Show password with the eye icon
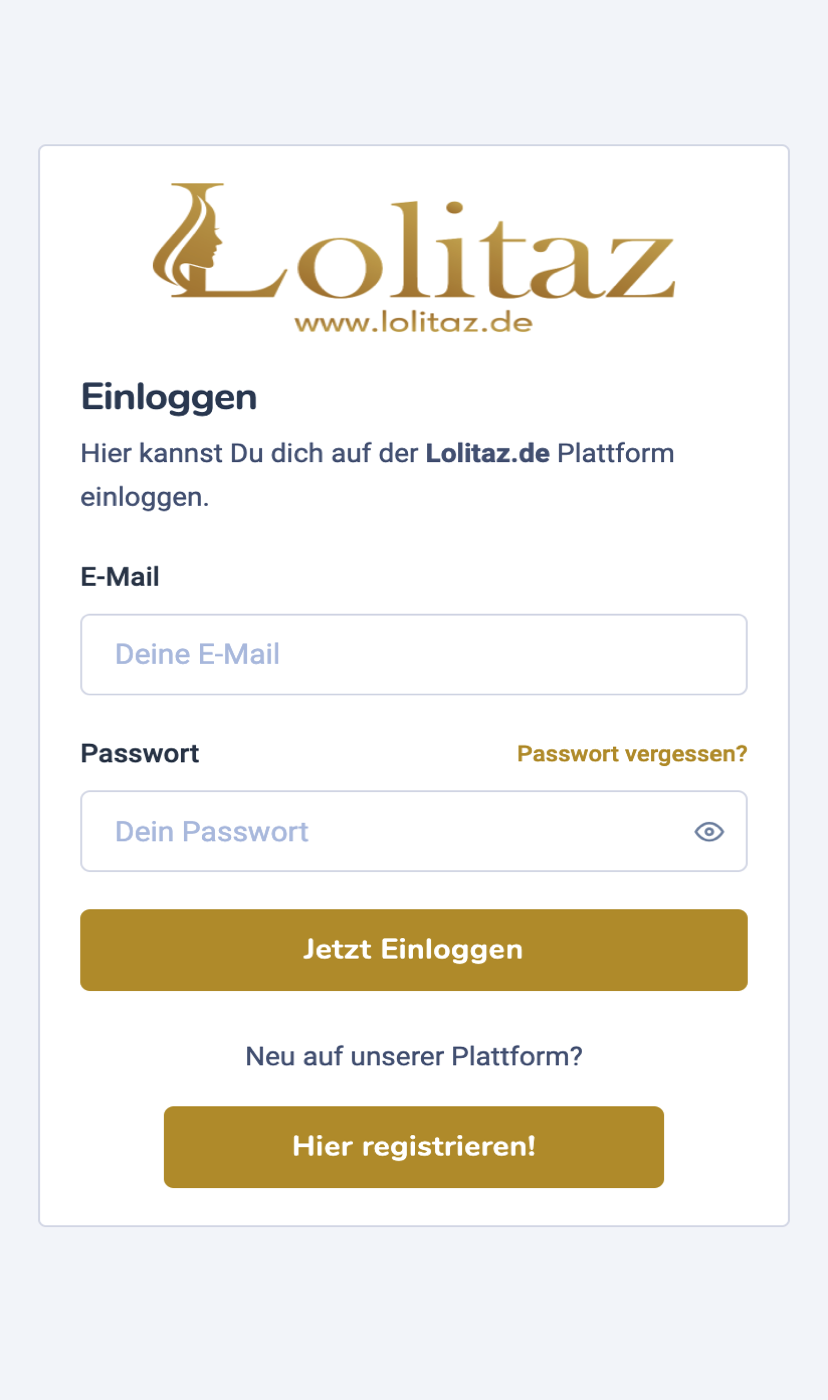The image size is (828, 1400). [709, 831]
